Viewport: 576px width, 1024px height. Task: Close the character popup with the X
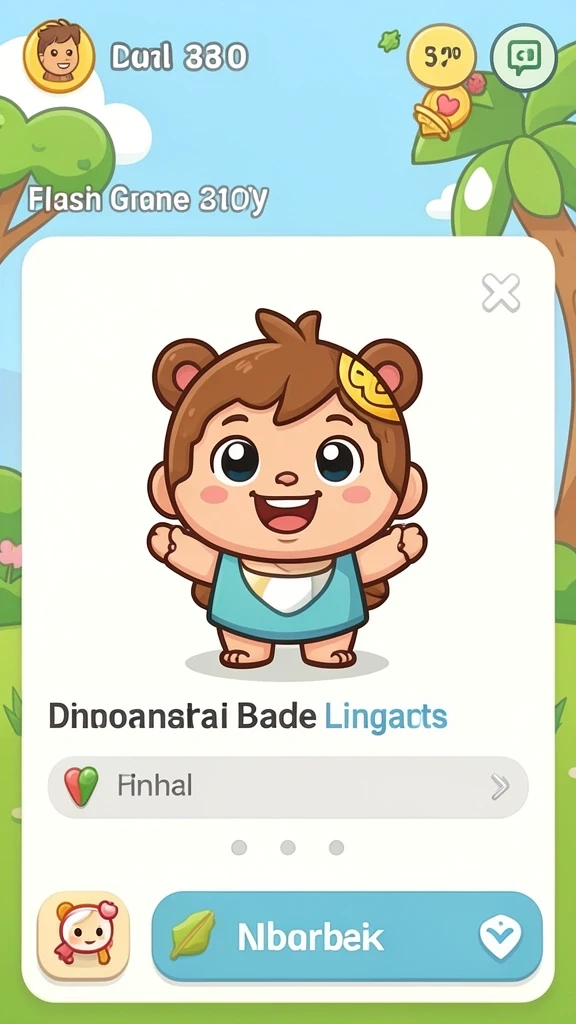click(x=500, y=293)
